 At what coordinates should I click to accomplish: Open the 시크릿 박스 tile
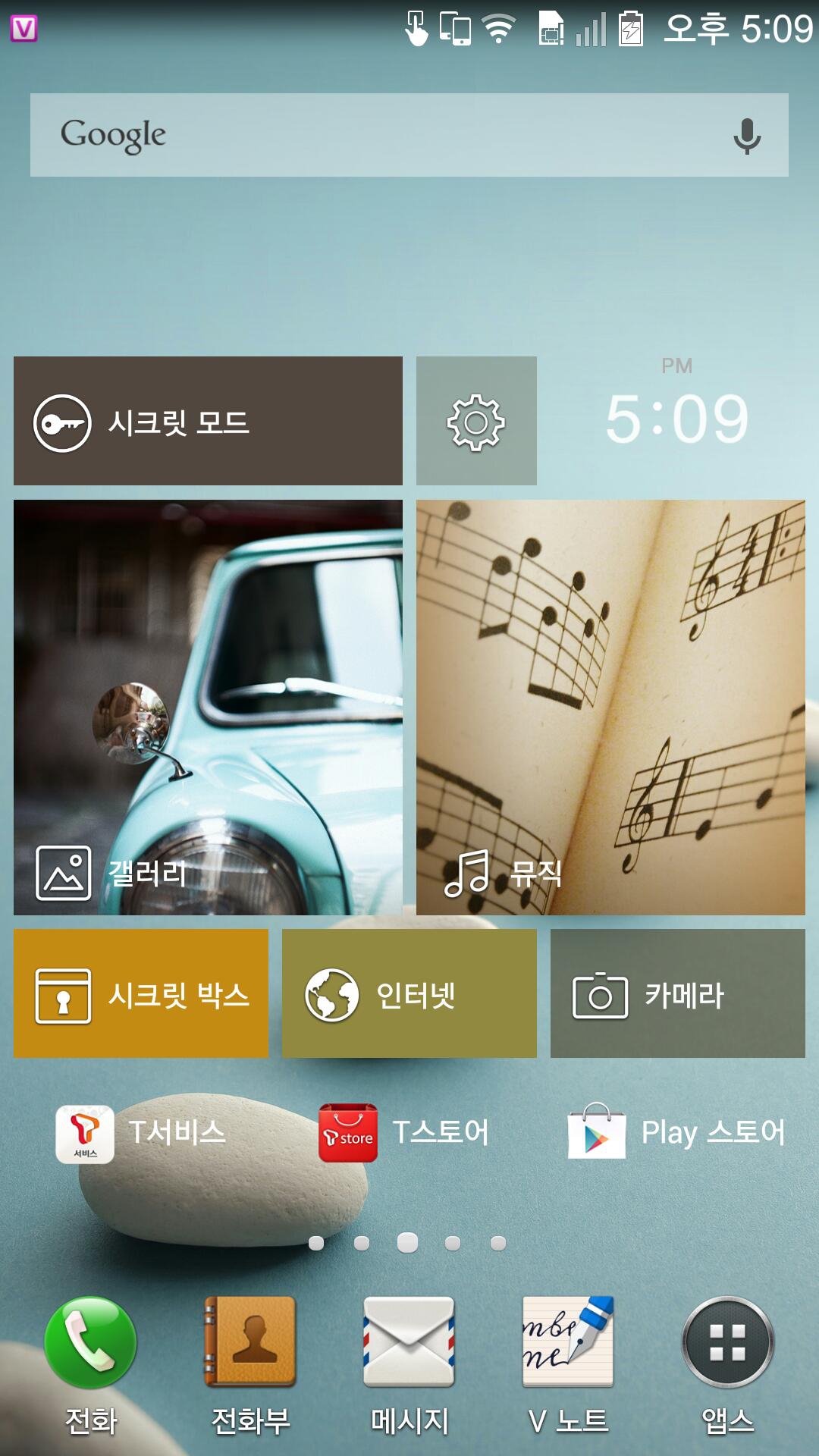141,993
